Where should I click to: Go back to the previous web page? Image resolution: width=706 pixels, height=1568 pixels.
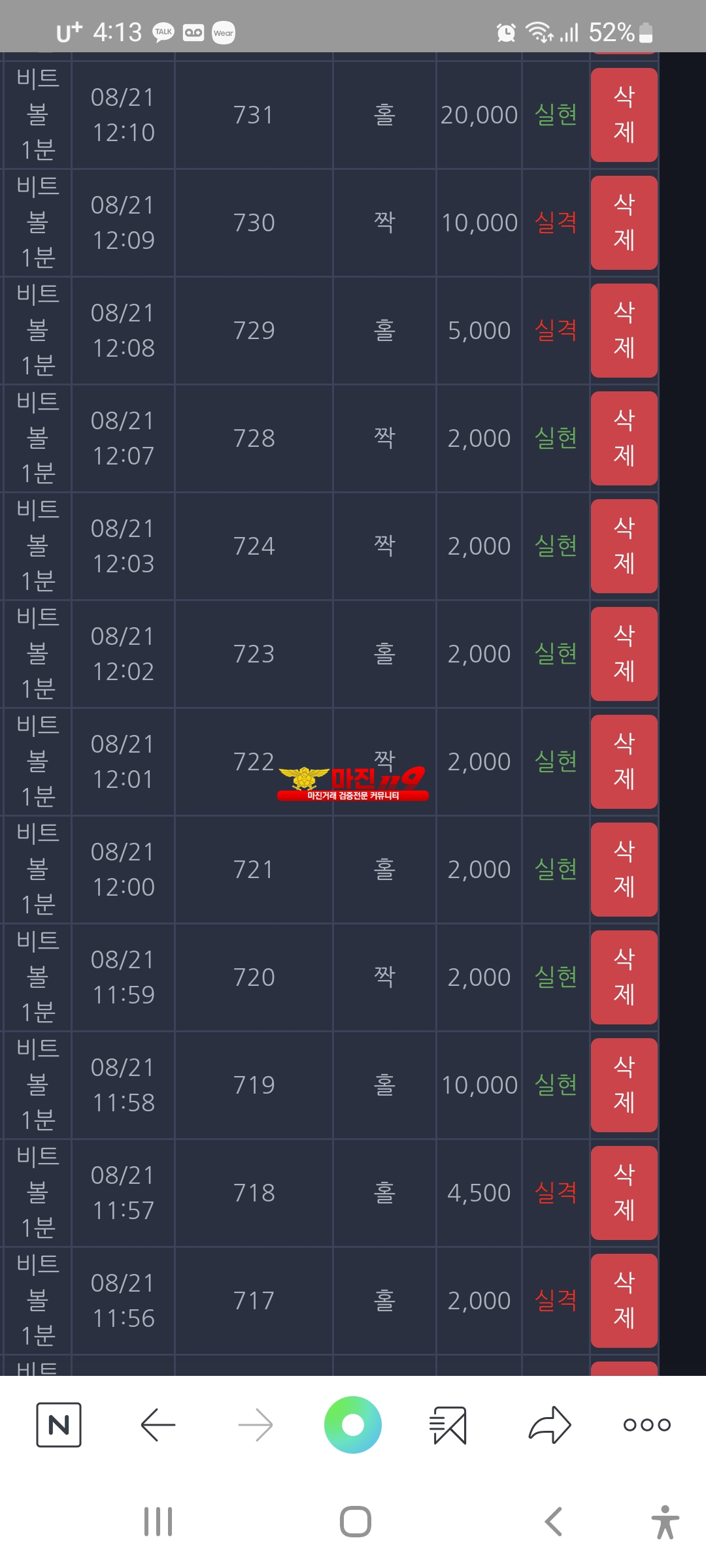point(158,1425)
